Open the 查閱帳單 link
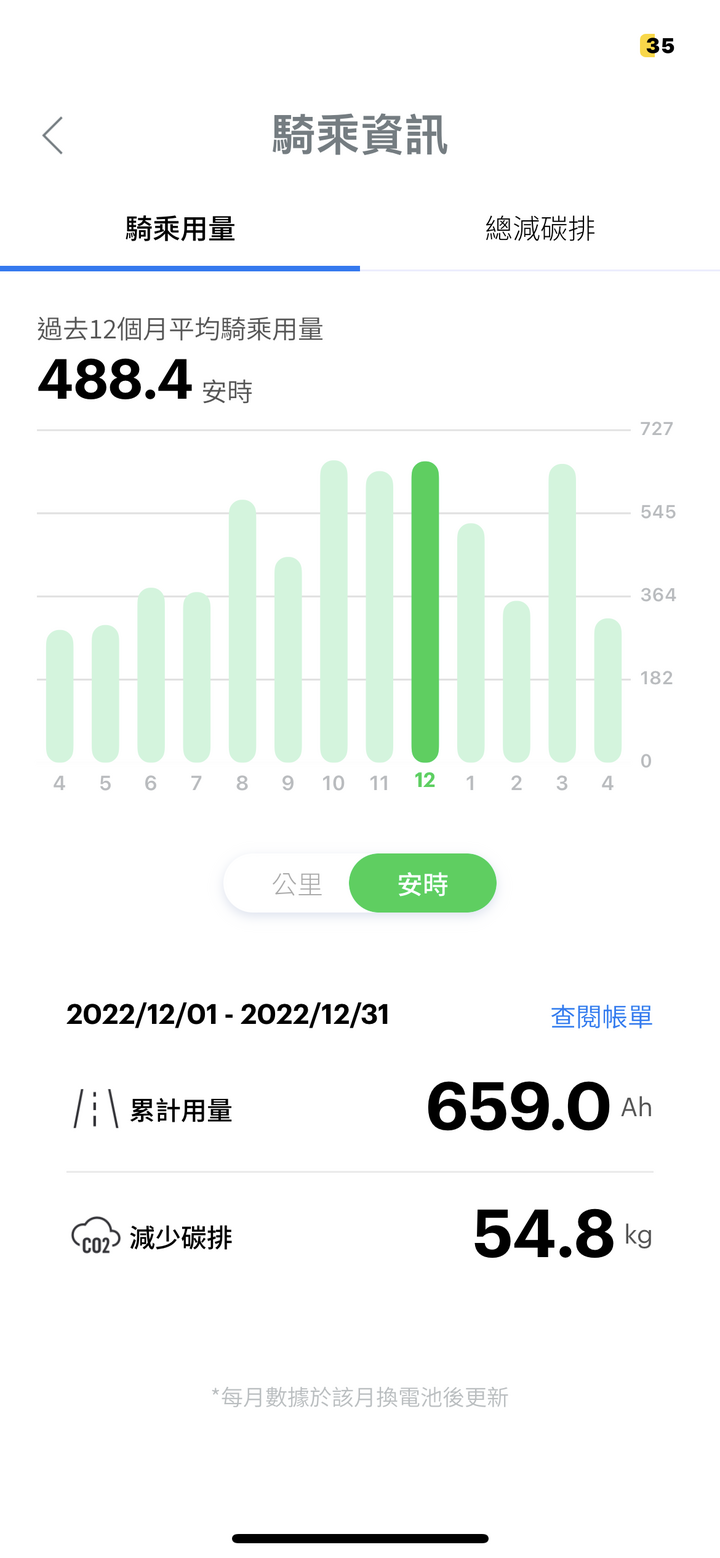The width and height of the screenshot is (720, 1558). [601, 1017]
